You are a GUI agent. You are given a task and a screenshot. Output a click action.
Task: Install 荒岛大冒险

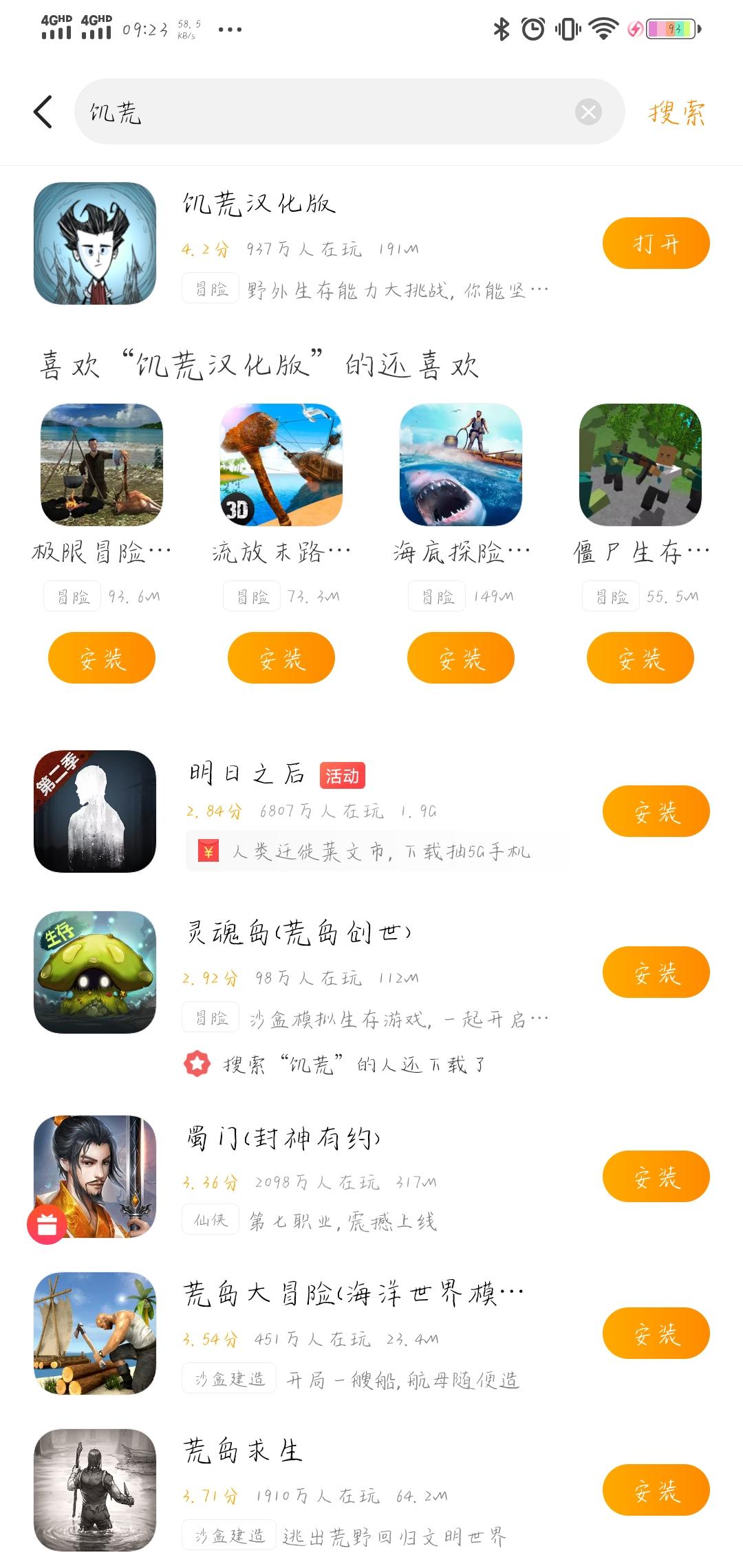click(656, 1333)
